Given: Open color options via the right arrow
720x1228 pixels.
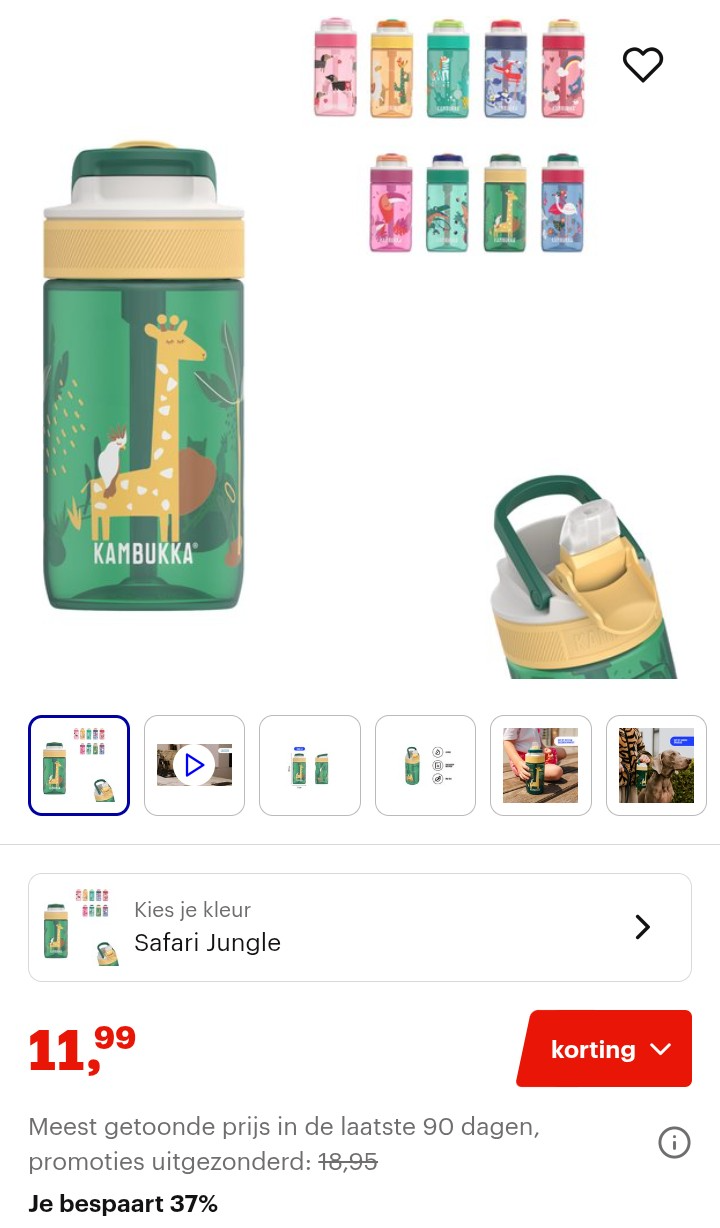Looking at the screenshot, I should point(643,927).
